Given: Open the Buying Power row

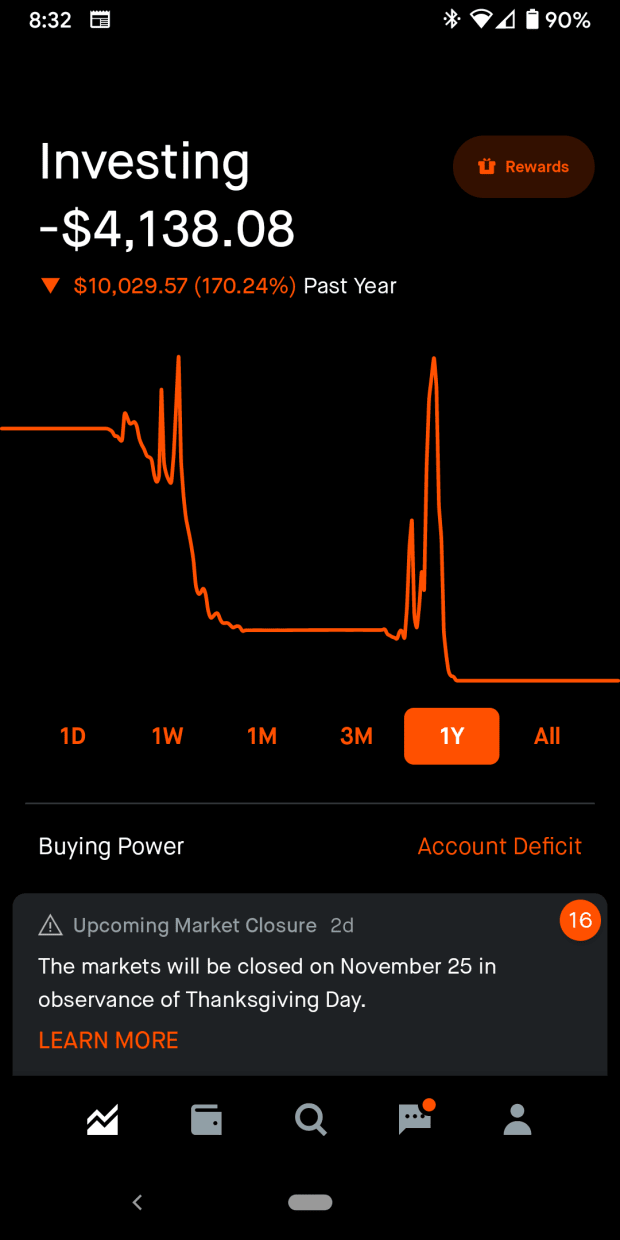Looking at the screenshot, I should [x=310, y=846].
